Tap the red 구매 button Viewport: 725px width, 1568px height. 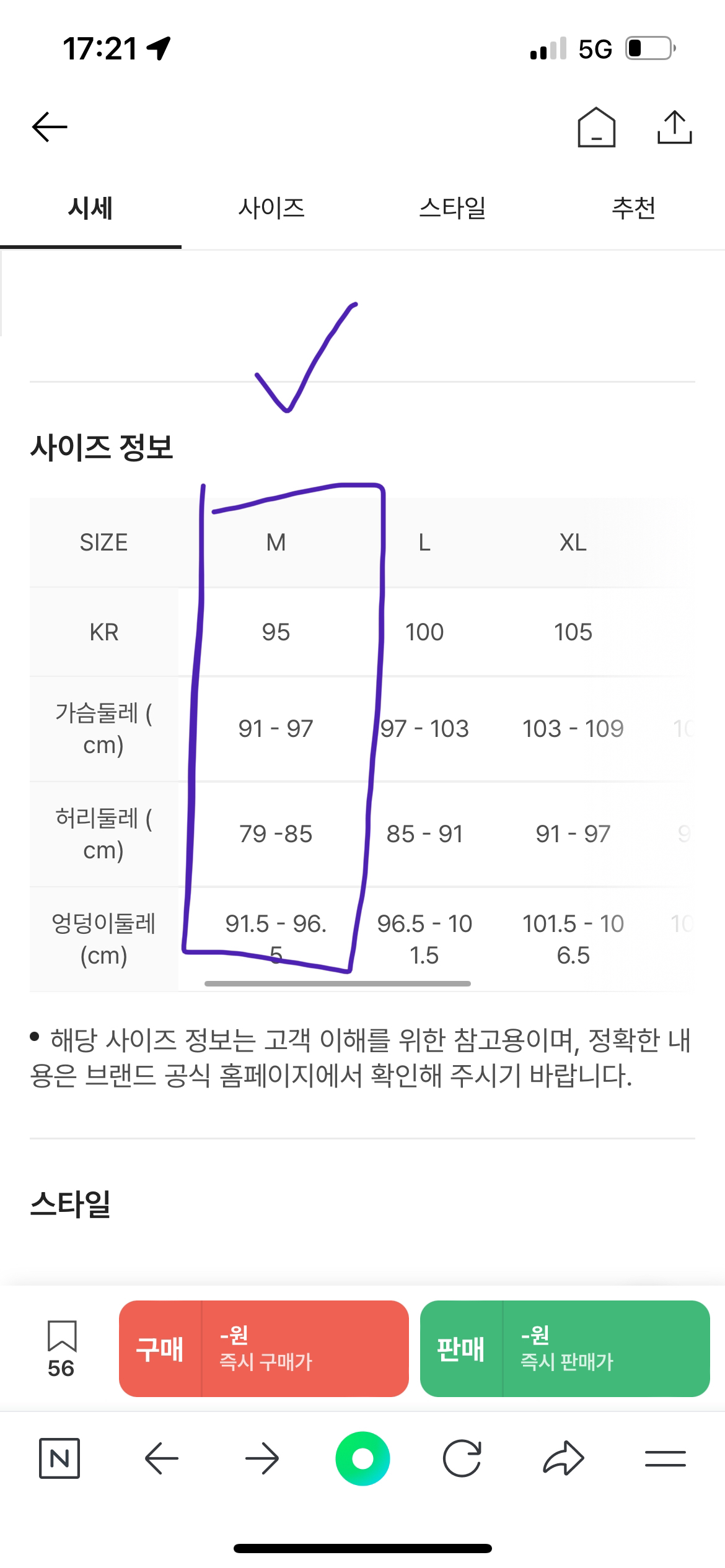264,1349
